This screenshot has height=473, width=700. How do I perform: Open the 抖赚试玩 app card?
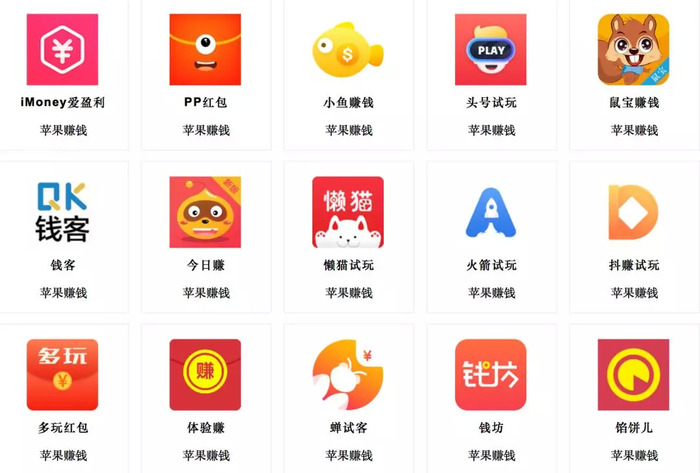coord(634,213)
